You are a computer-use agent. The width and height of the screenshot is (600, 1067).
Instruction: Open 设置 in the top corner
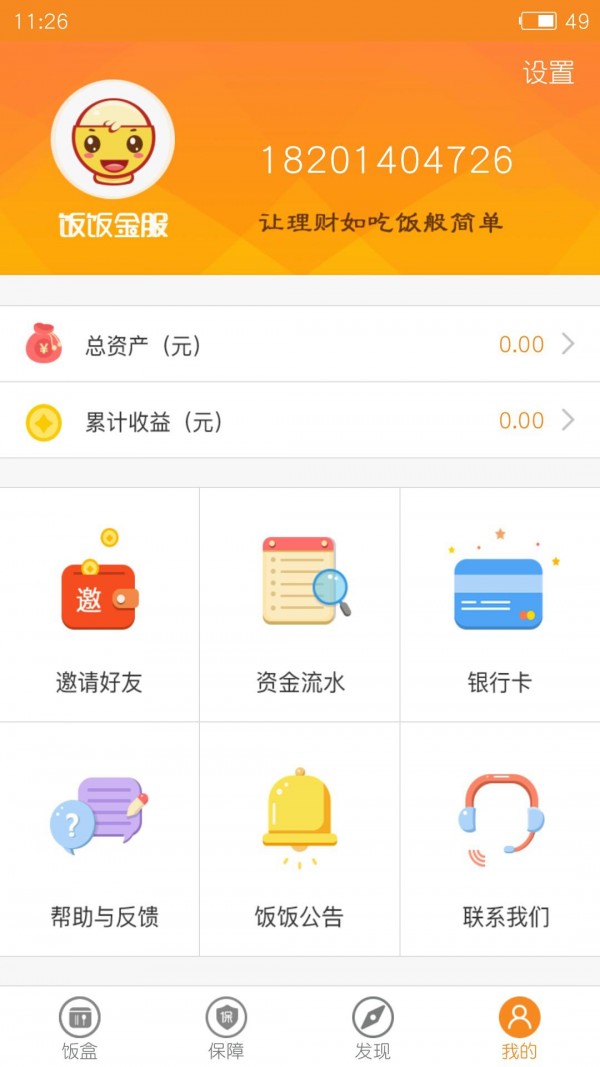548,73
